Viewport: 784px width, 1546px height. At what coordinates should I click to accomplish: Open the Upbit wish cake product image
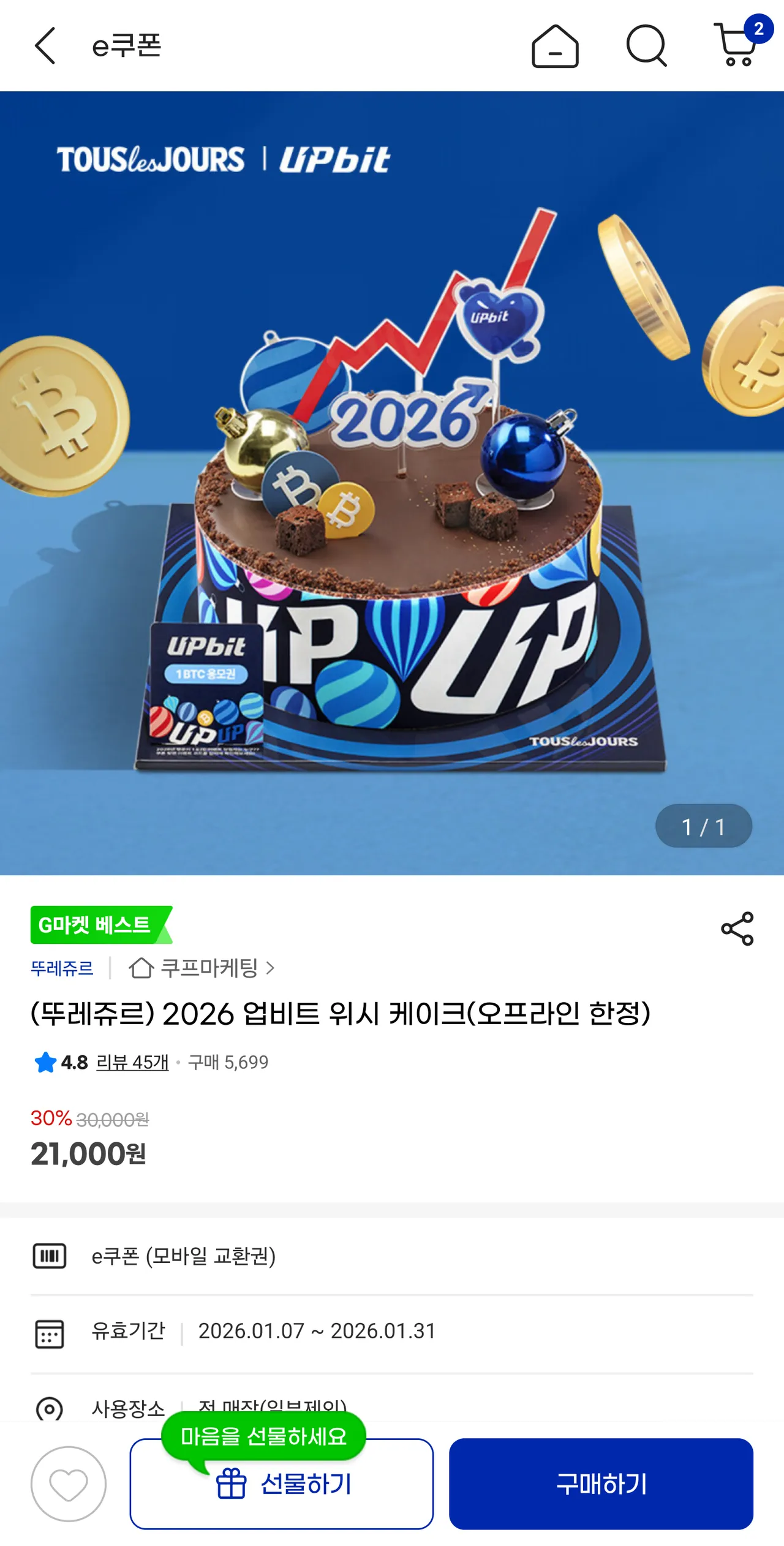click(x=392, y=483)
